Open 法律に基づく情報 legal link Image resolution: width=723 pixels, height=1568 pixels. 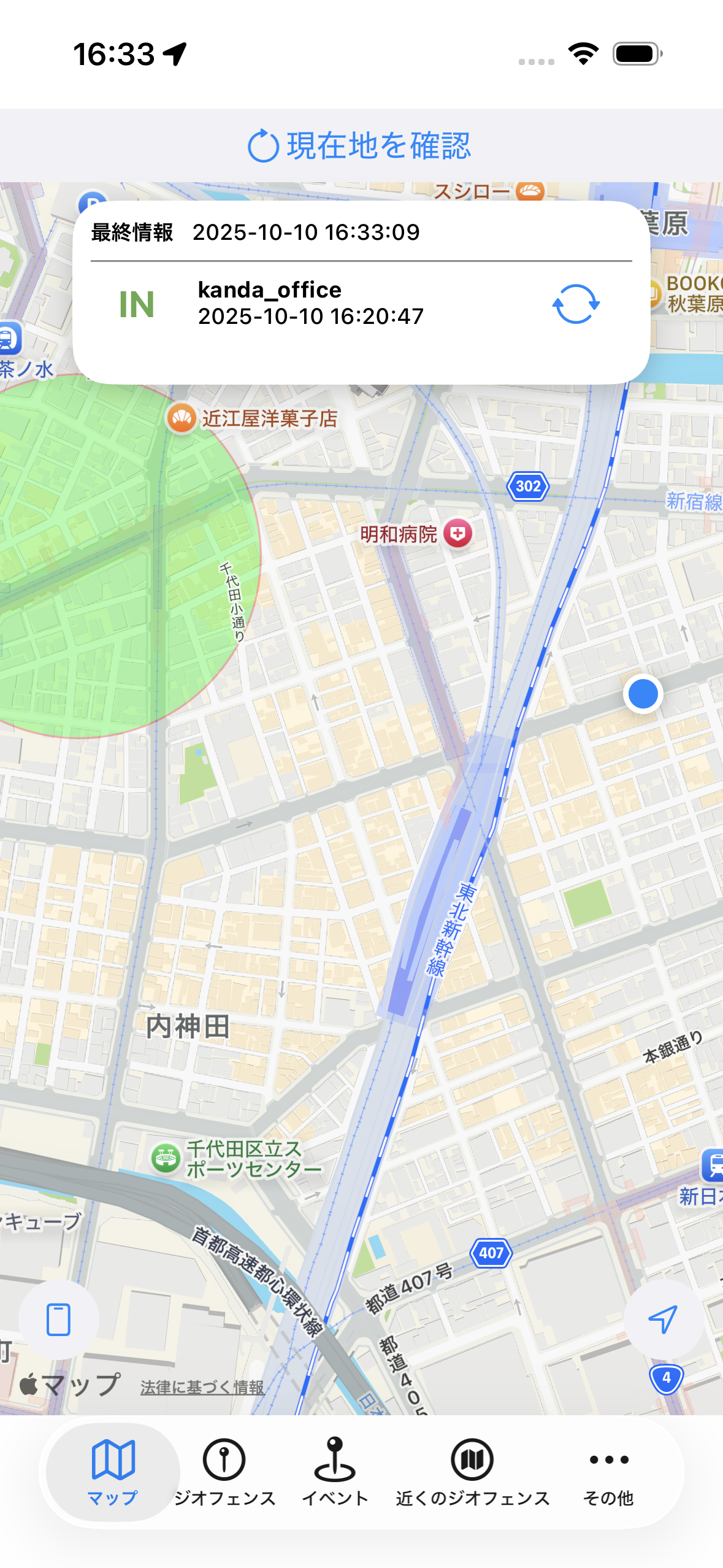[x=202, y=1388]
